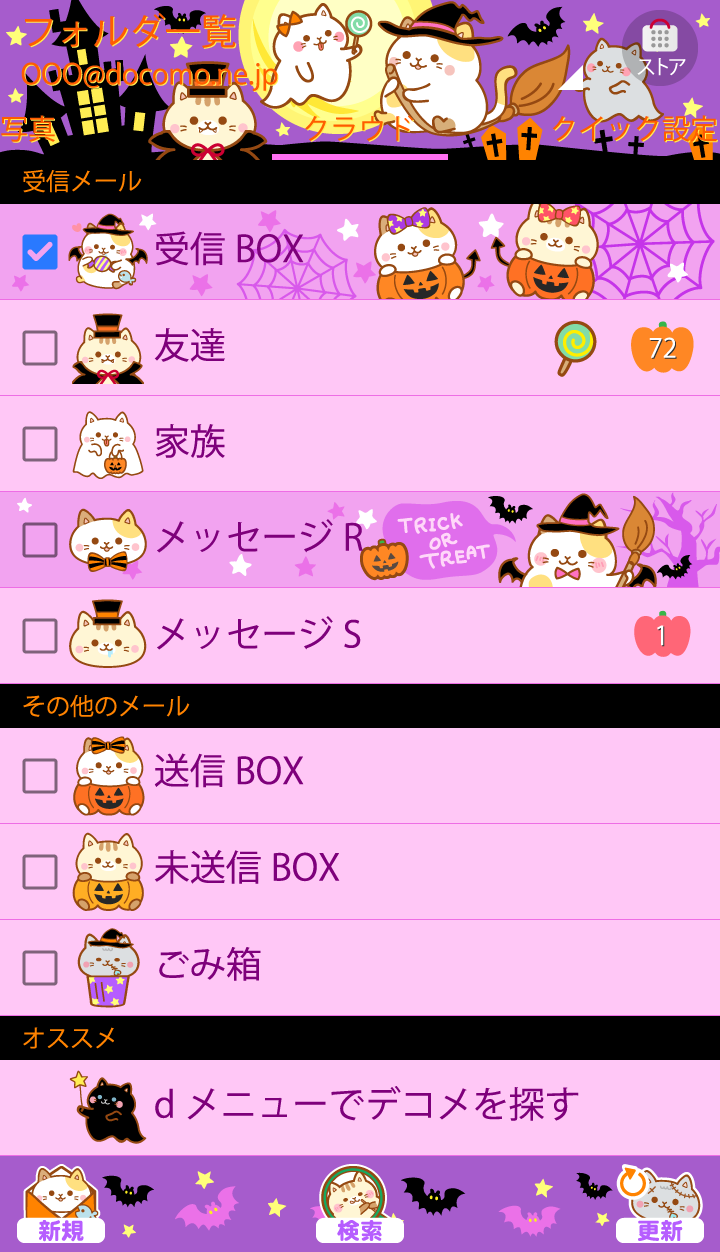Open the メッセージ R folder

pos(258,538)
